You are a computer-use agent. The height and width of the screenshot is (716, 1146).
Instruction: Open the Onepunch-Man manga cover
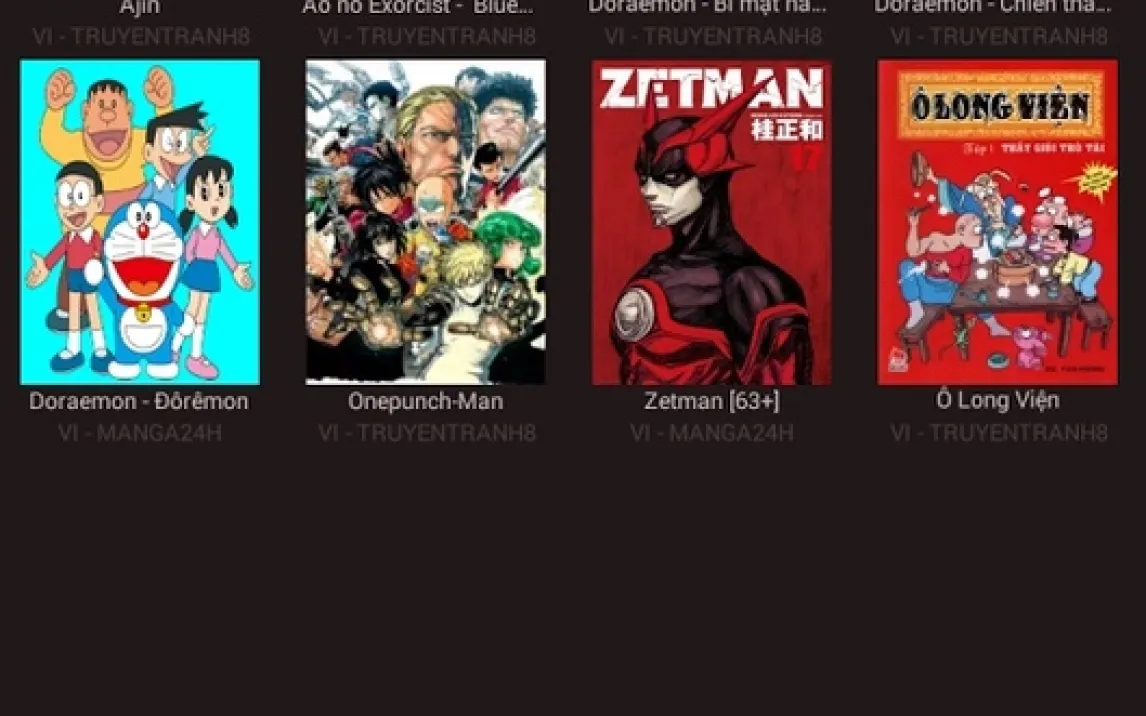[425, 222]
